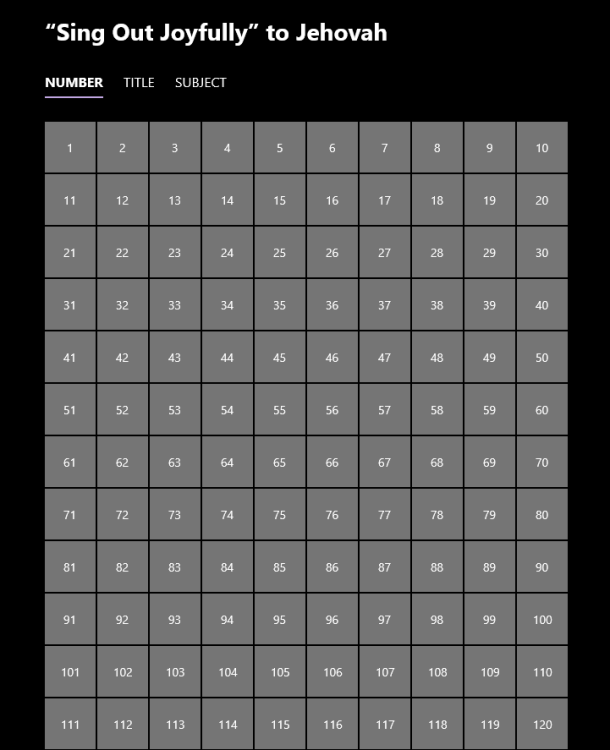Switch to the SUBJECT tab
The width and height of the screenshot is (610, 750).
[200, 83]
